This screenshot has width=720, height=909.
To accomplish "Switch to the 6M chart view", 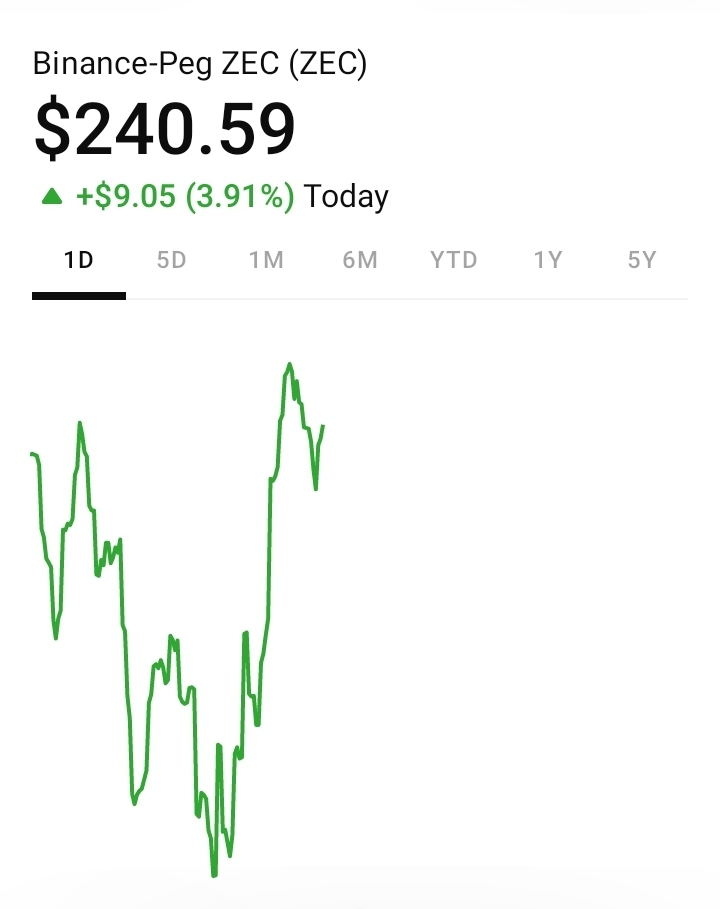I will pos(360,261).
